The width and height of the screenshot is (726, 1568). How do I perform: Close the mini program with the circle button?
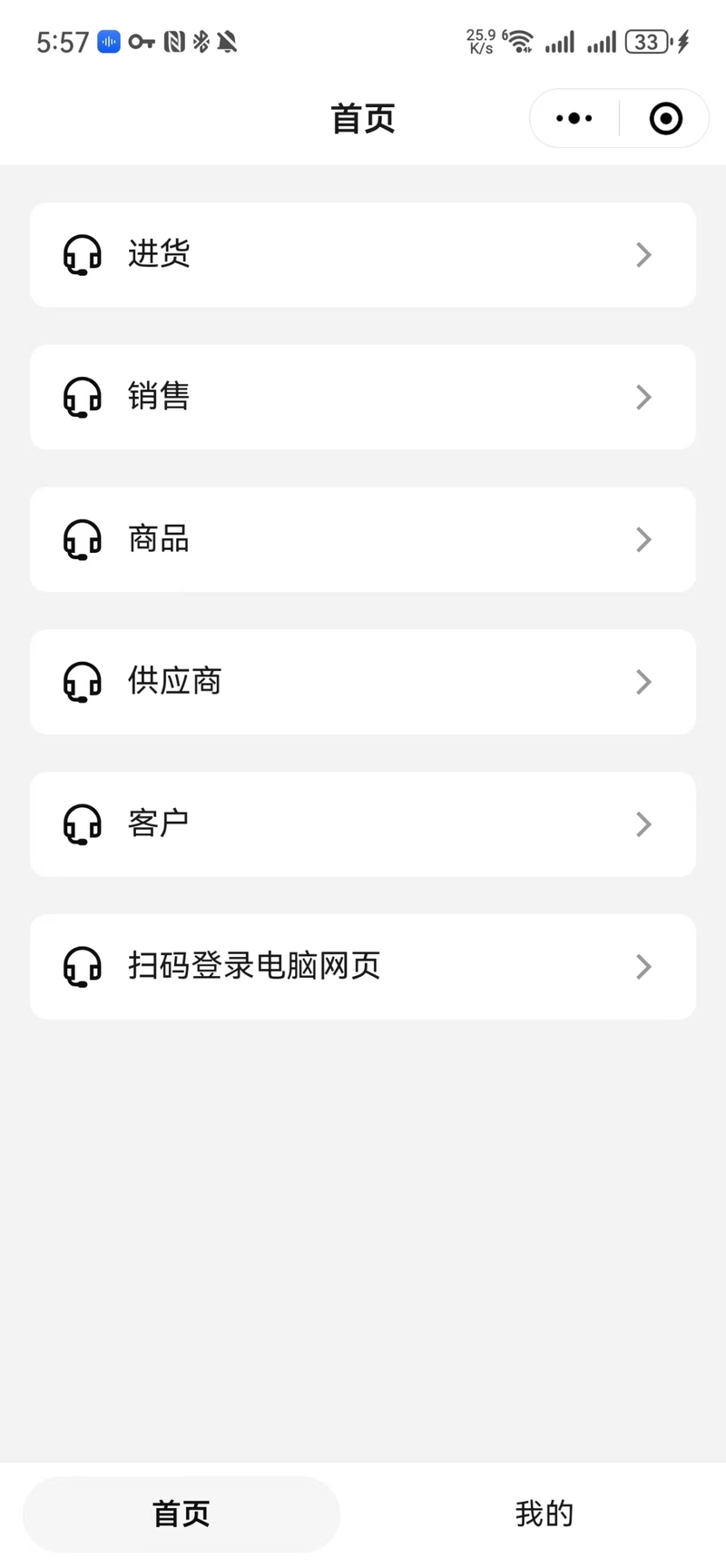tap(665, 118)
